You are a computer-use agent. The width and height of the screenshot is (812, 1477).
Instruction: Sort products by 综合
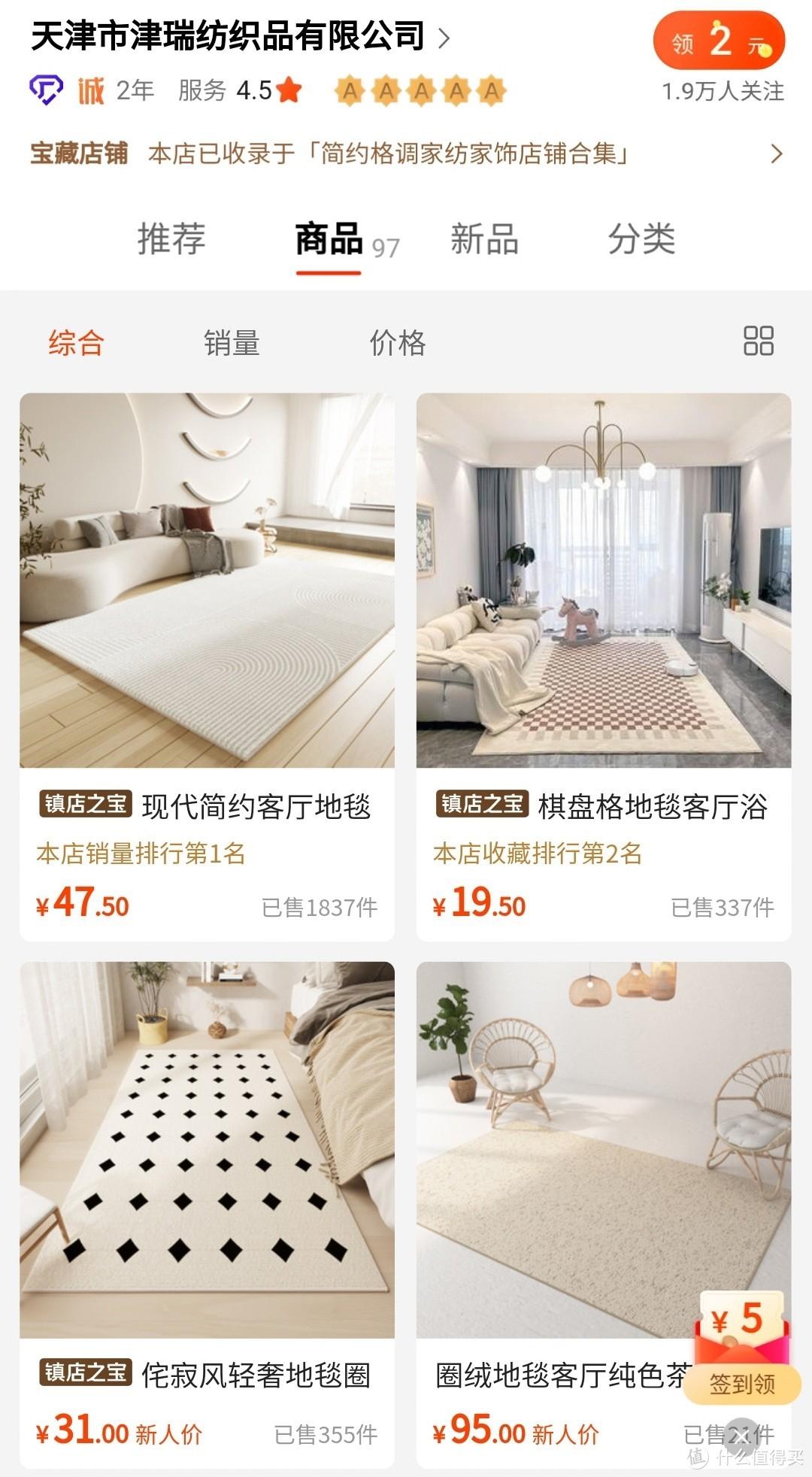pos(76,343)
